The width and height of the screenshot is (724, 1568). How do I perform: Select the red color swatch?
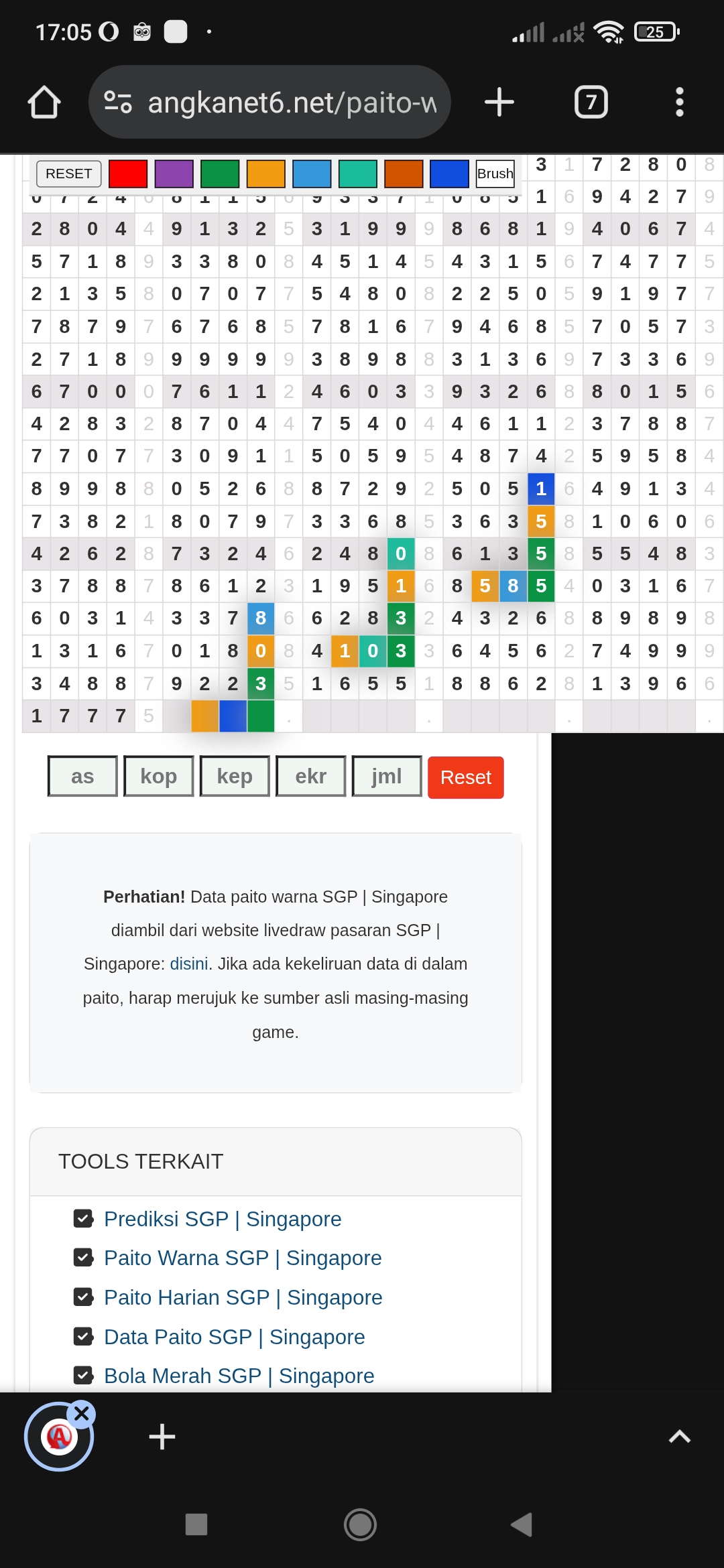[x=128, y=174]
